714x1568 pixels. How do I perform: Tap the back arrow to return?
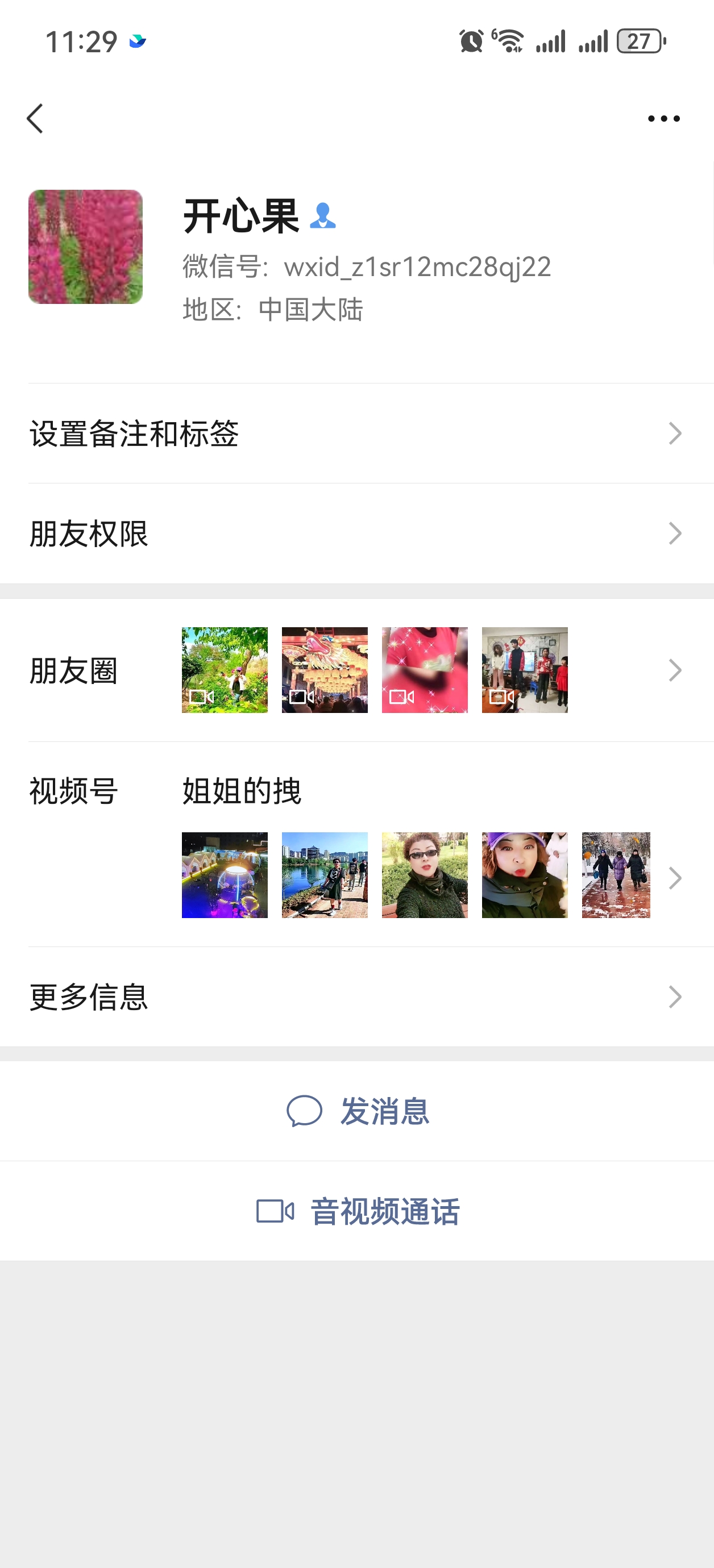(x=35, y=119)
